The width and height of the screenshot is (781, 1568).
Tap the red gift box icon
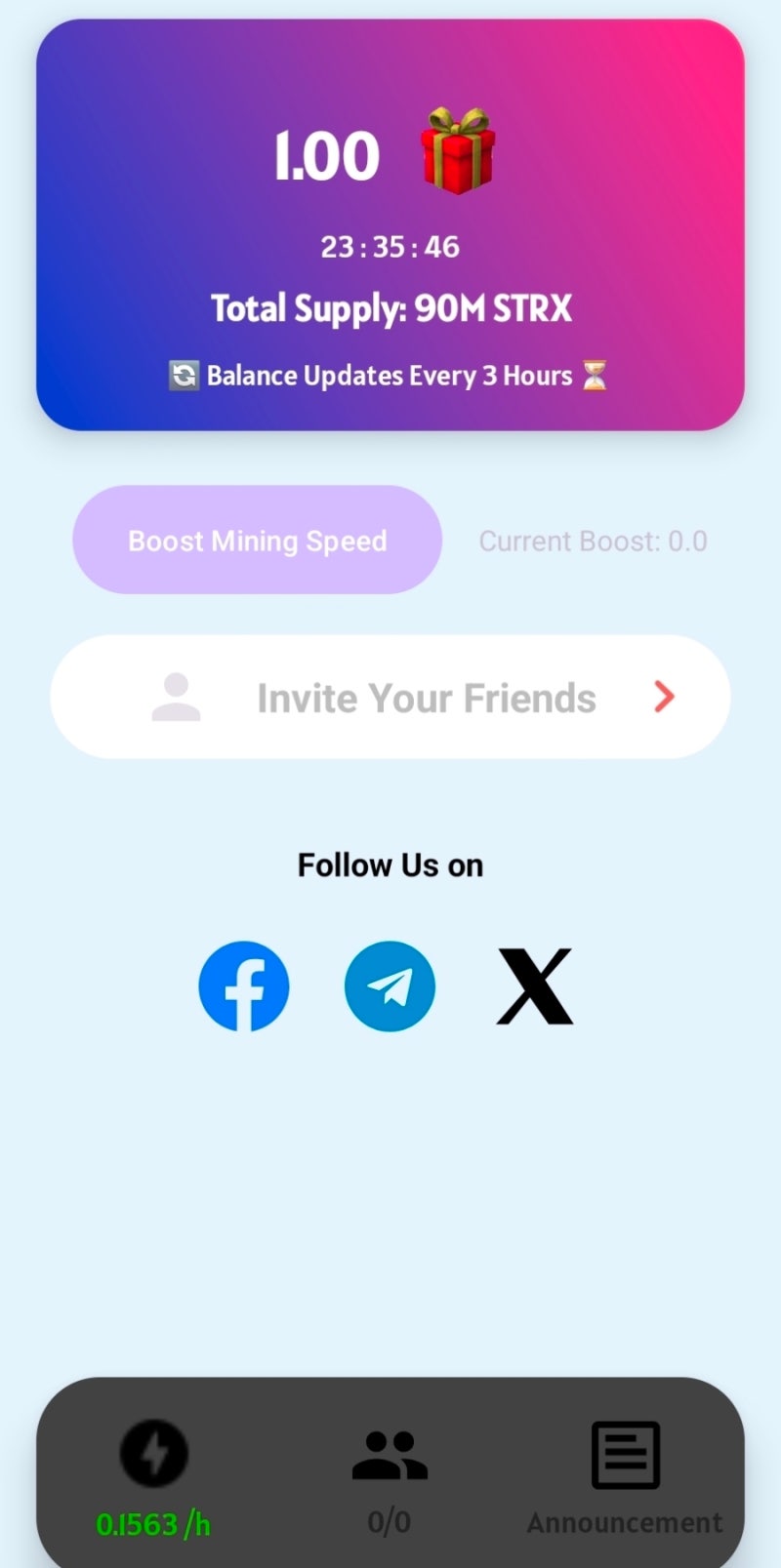click(x=458, y=151)
